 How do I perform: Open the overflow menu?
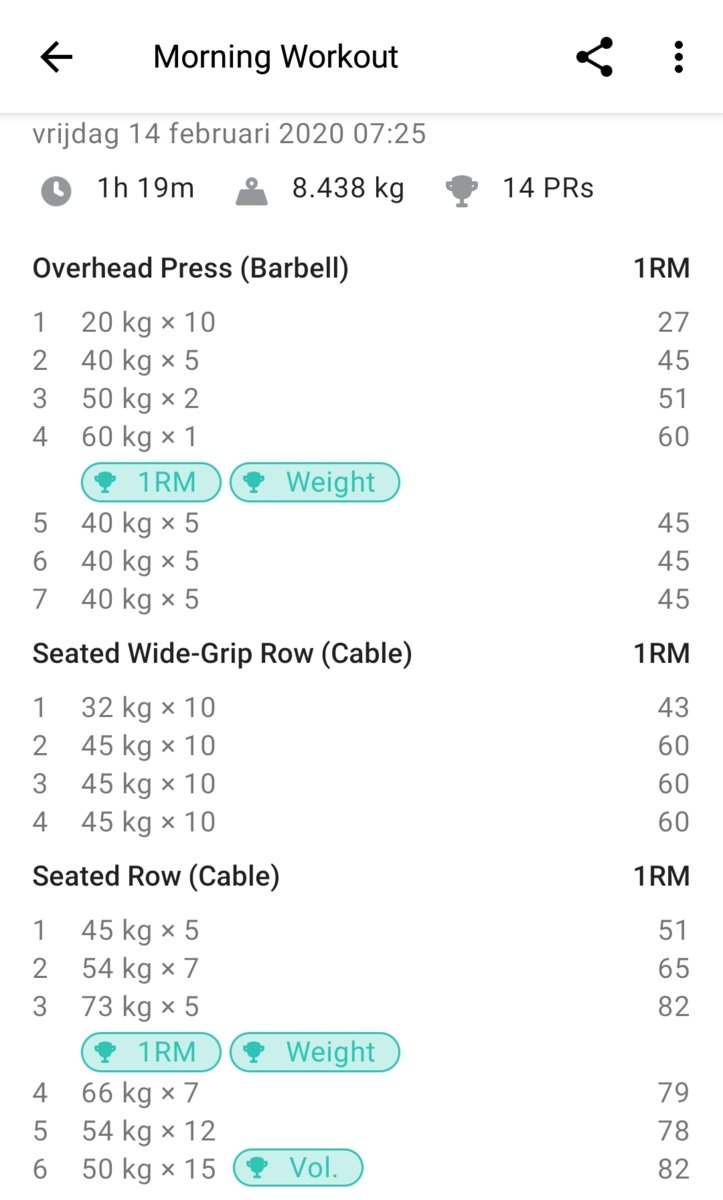[x=678, y=57]
